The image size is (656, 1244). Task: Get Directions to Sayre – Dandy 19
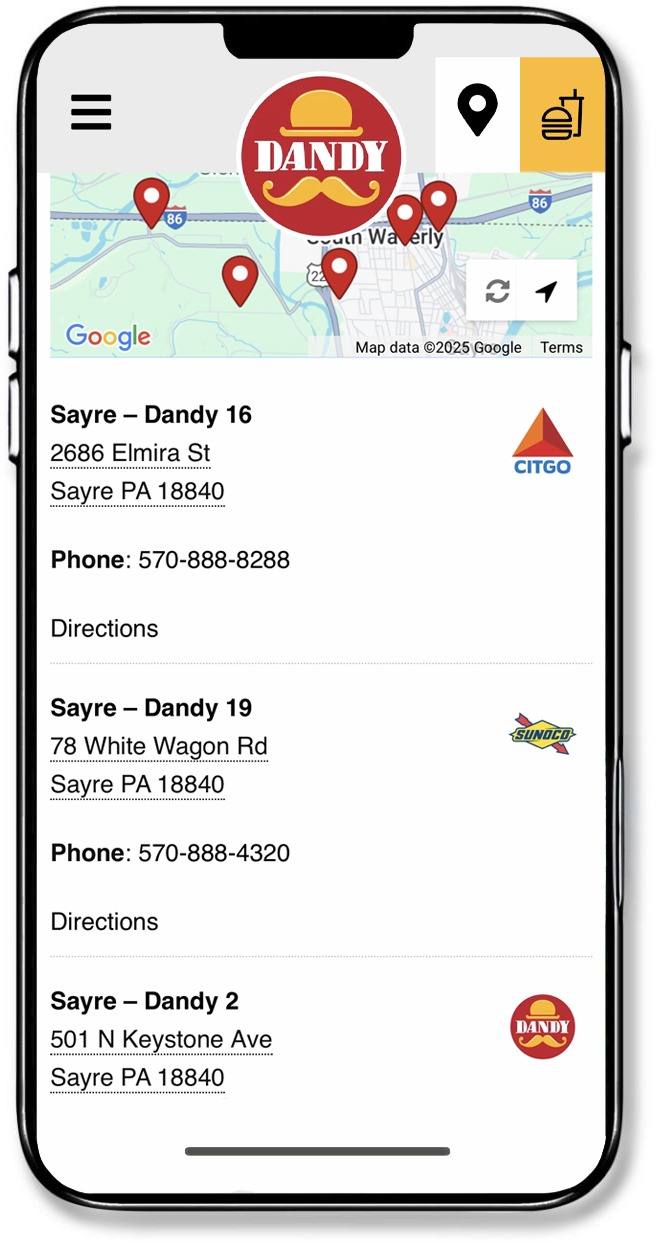(x=104, y=921)
